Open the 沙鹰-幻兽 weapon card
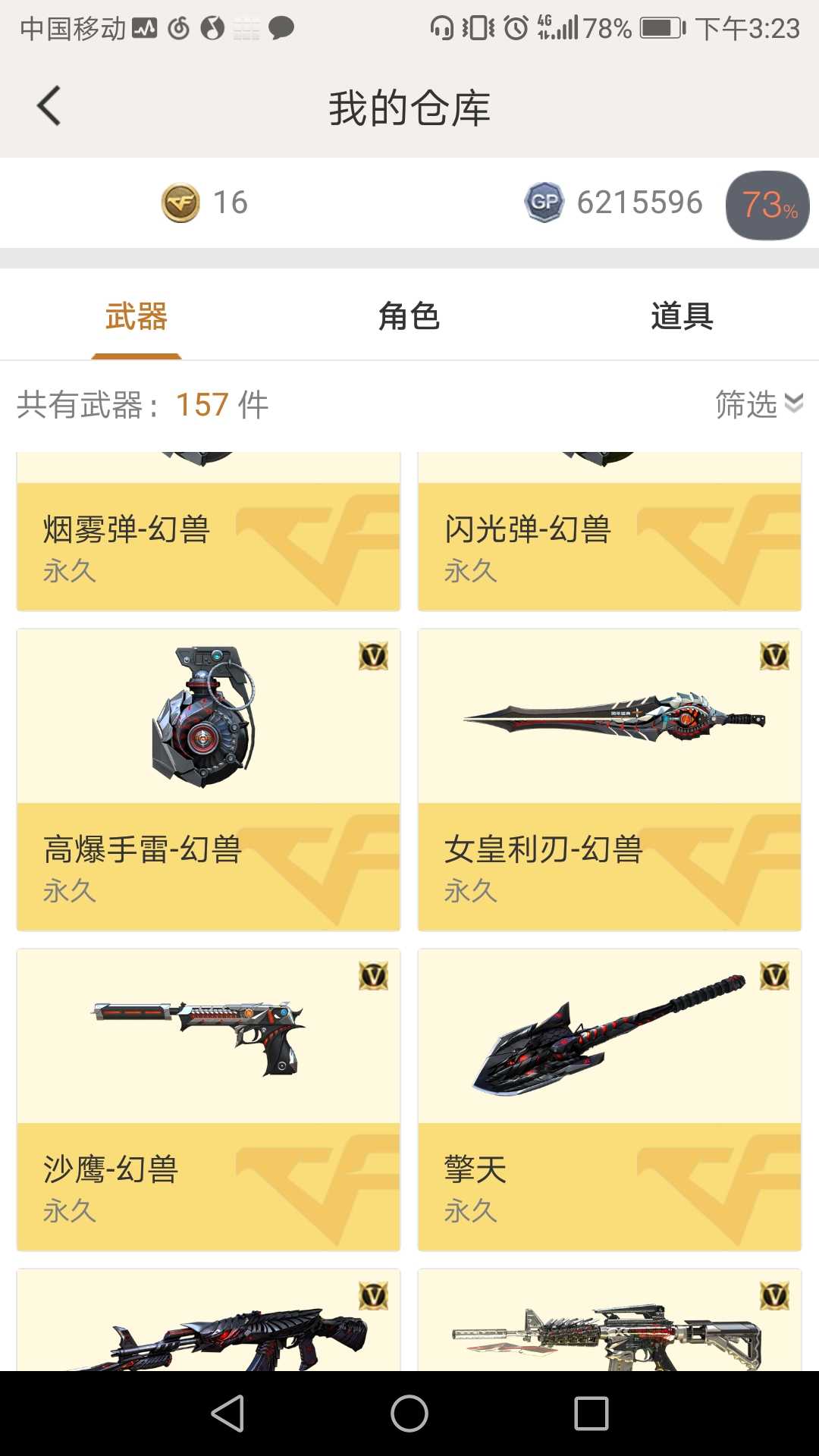The width and height of the screenshot is (819, 1456). 209,1100
